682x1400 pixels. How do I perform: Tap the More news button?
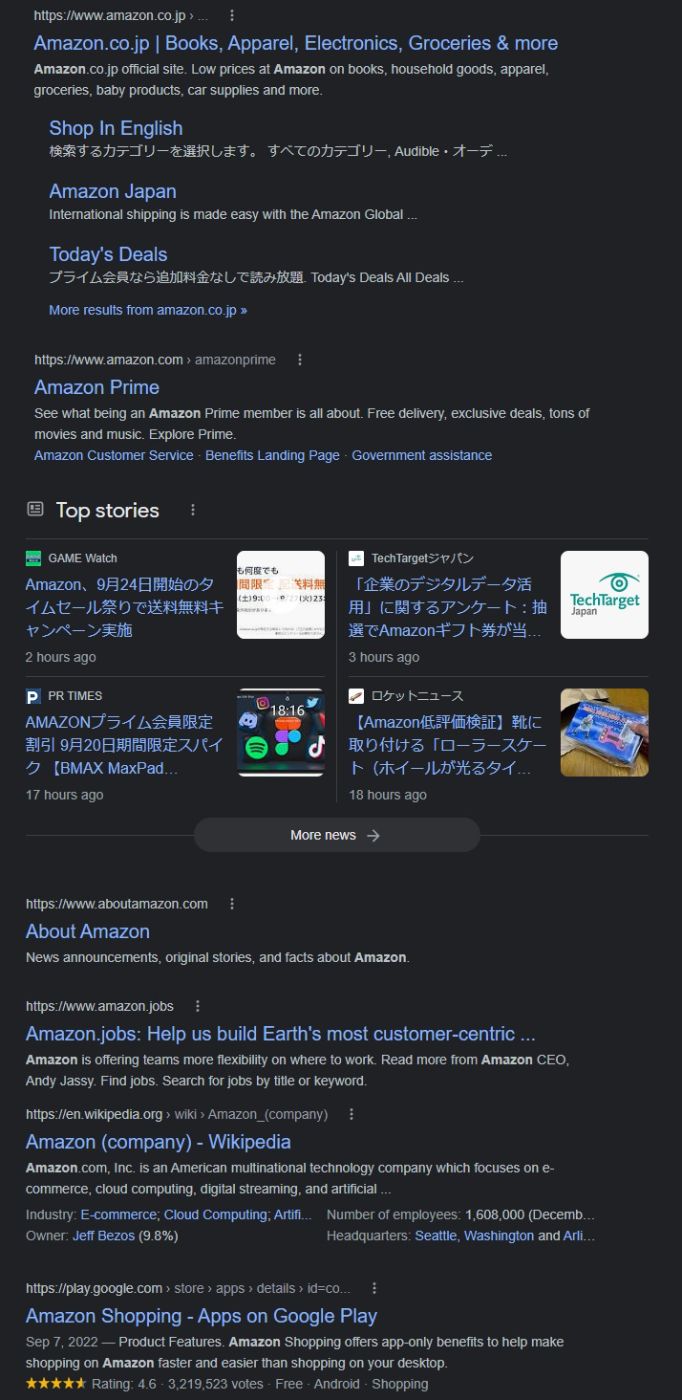tap(336, 835)
